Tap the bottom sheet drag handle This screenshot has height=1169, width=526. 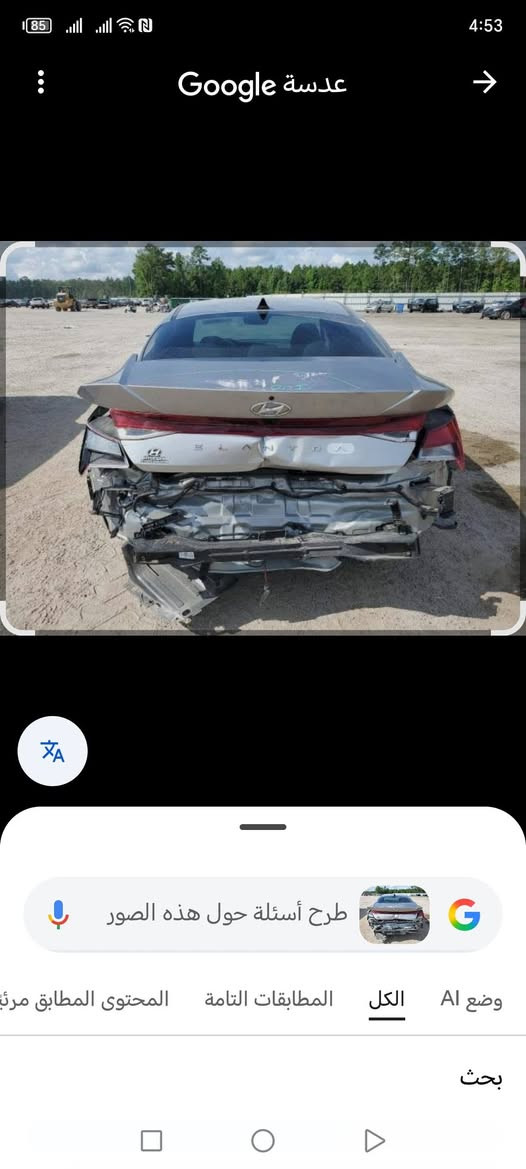263,827
